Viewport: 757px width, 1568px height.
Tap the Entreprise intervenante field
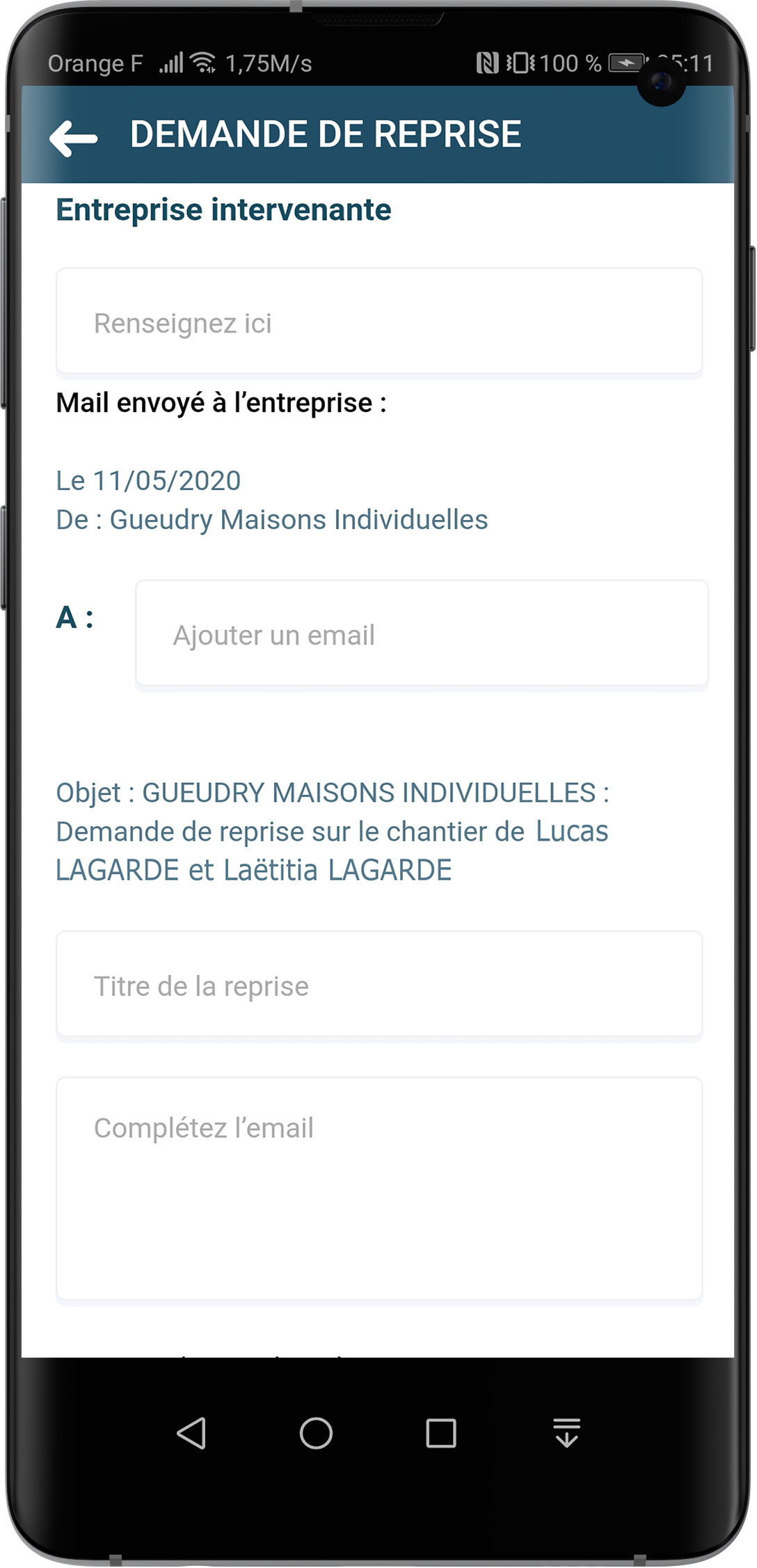pyautogui.click(x=379, y=322)
